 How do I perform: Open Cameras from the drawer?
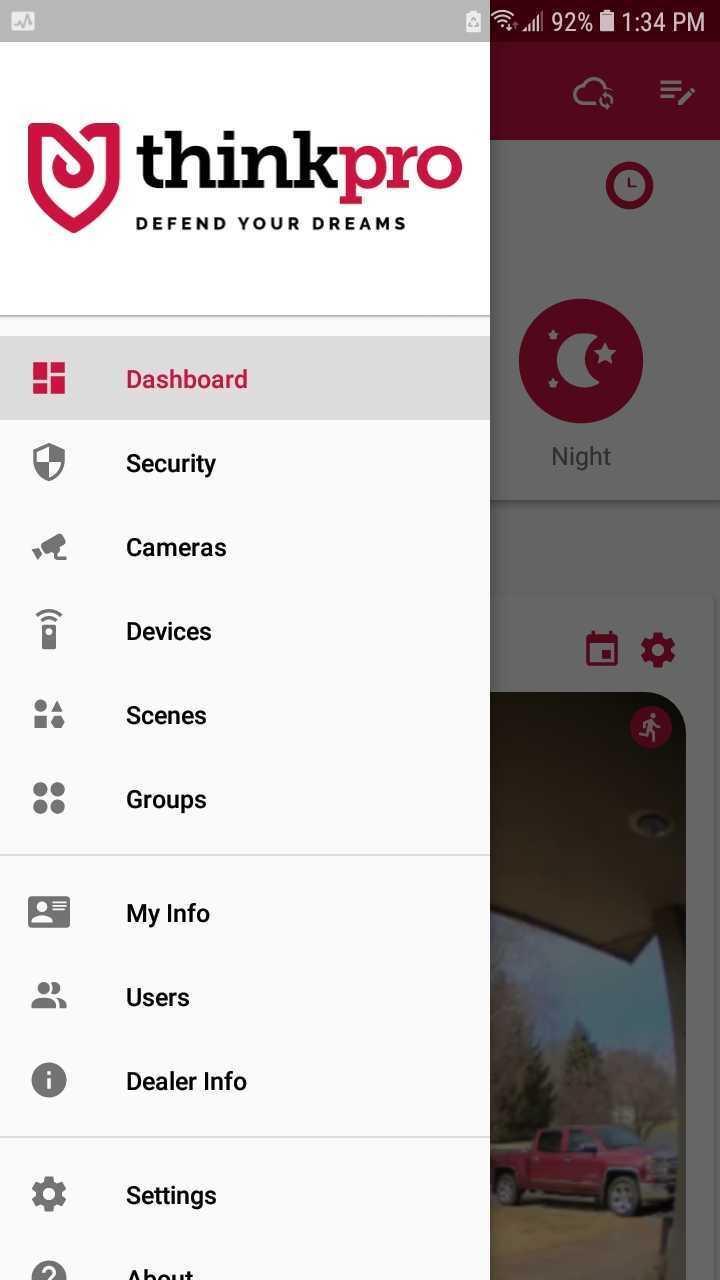[x=245, y=547]
